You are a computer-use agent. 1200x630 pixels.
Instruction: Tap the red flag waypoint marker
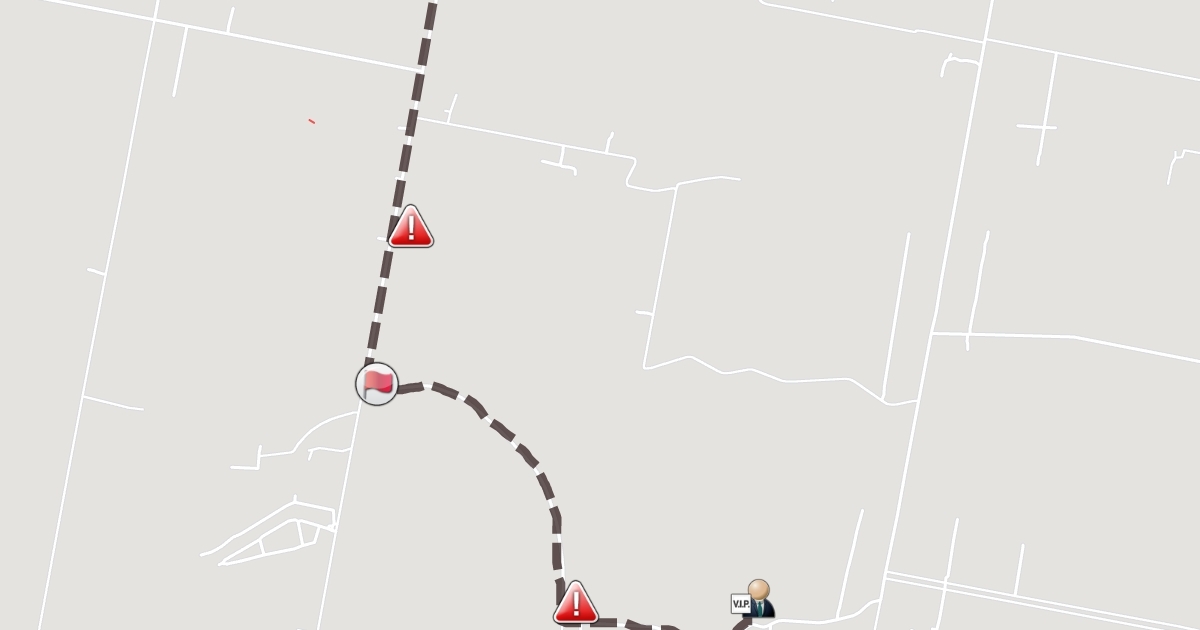(x=377, y=384)
